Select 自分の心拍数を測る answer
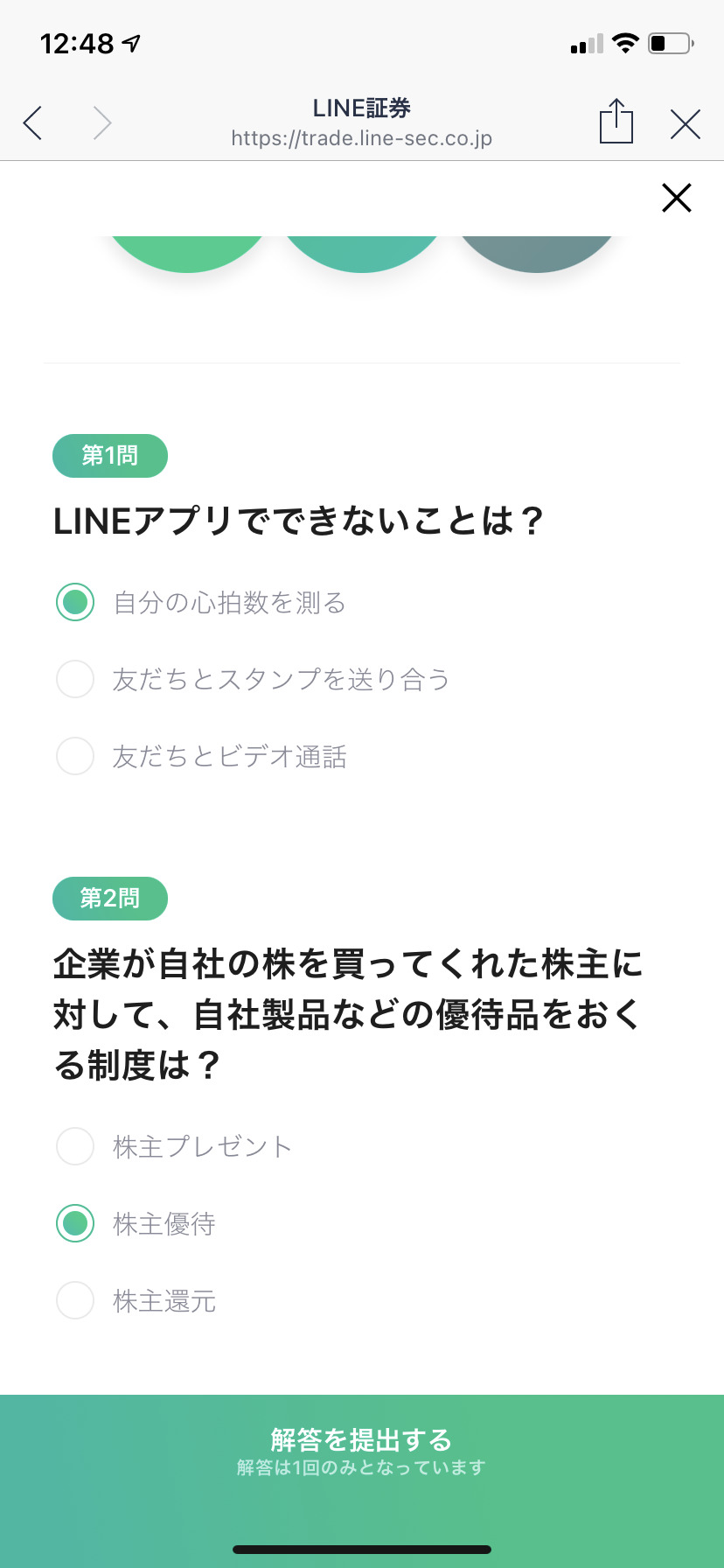The width and height of the screenshot is (724, 1568). click(x=201, y=603)
